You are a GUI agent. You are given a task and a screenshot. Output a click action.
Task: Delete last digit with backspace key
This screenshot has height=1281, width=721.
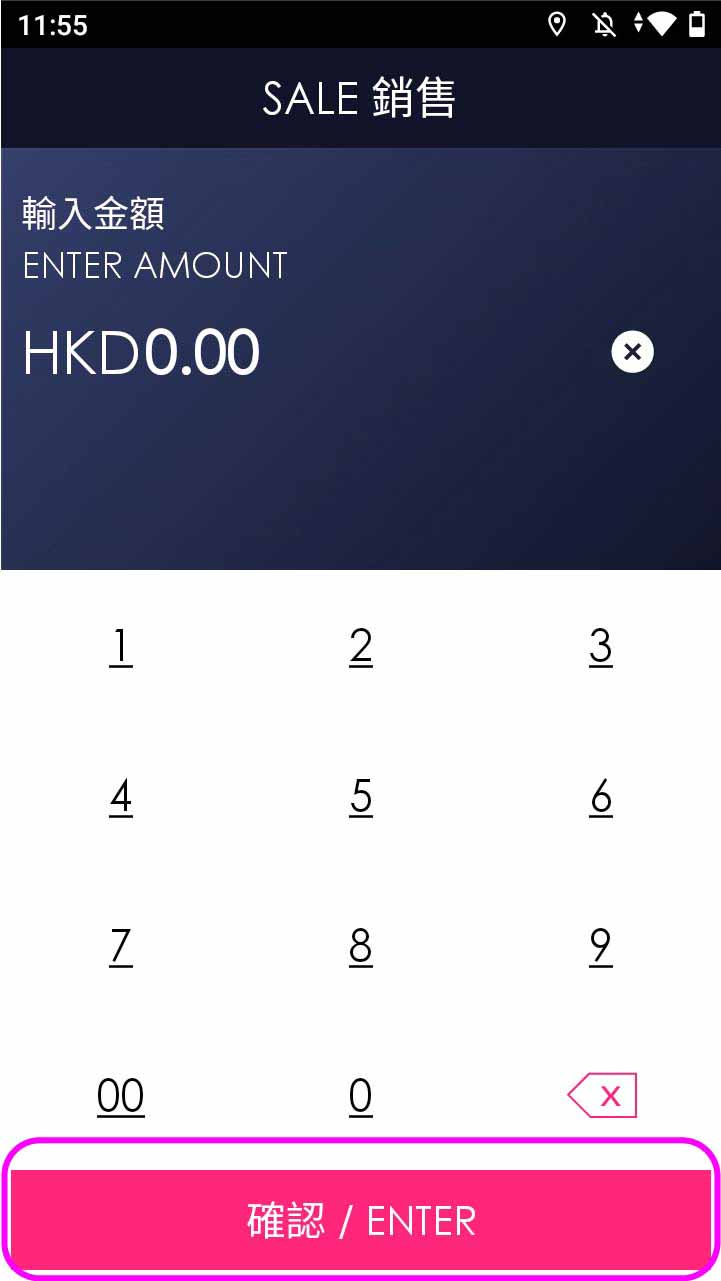pos(602,1096)
